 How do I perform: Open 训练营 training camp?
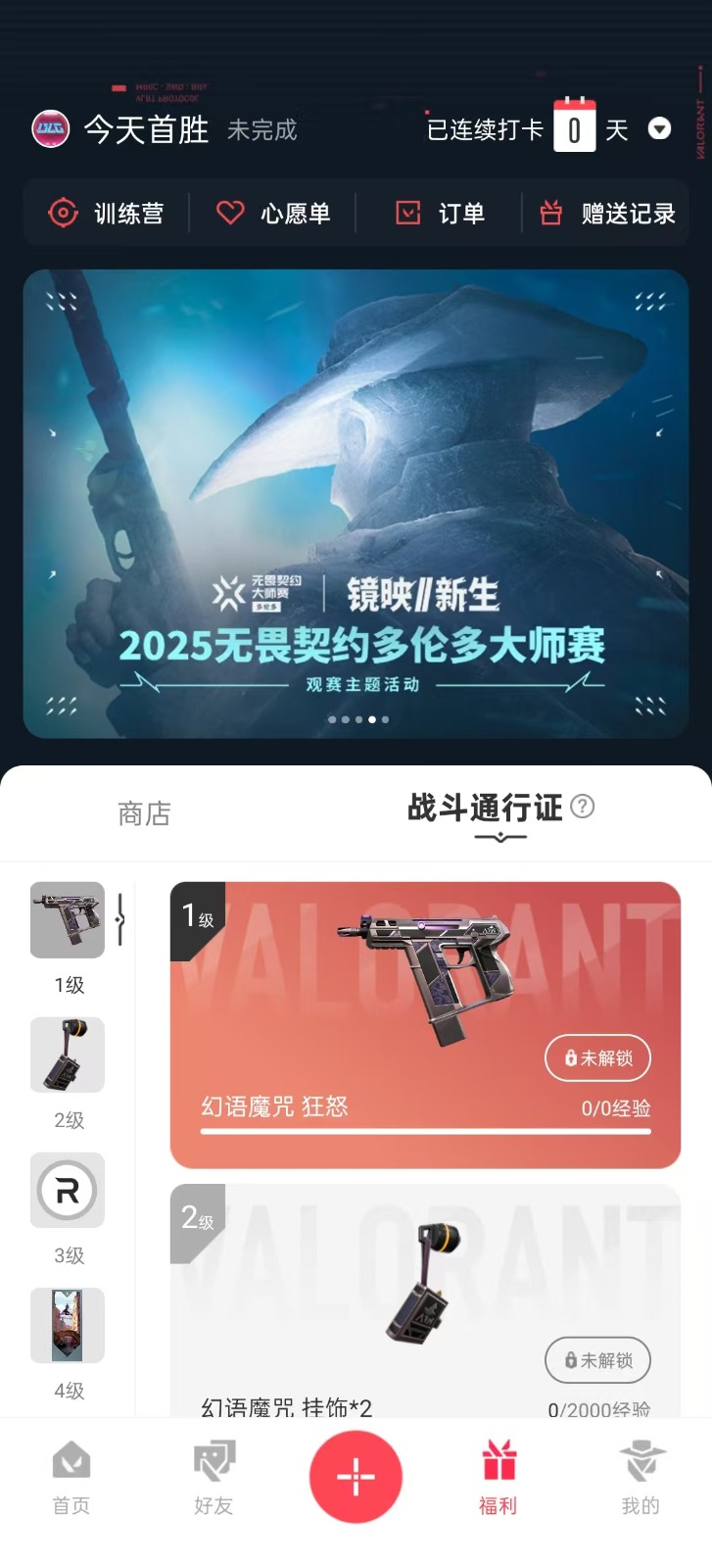click(x=106, y=213)
